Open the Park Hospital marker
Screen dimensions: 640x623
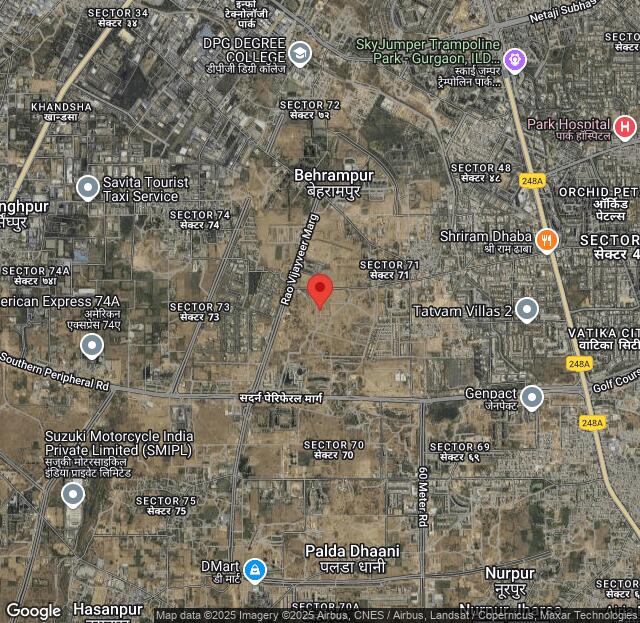coord(625,127)
